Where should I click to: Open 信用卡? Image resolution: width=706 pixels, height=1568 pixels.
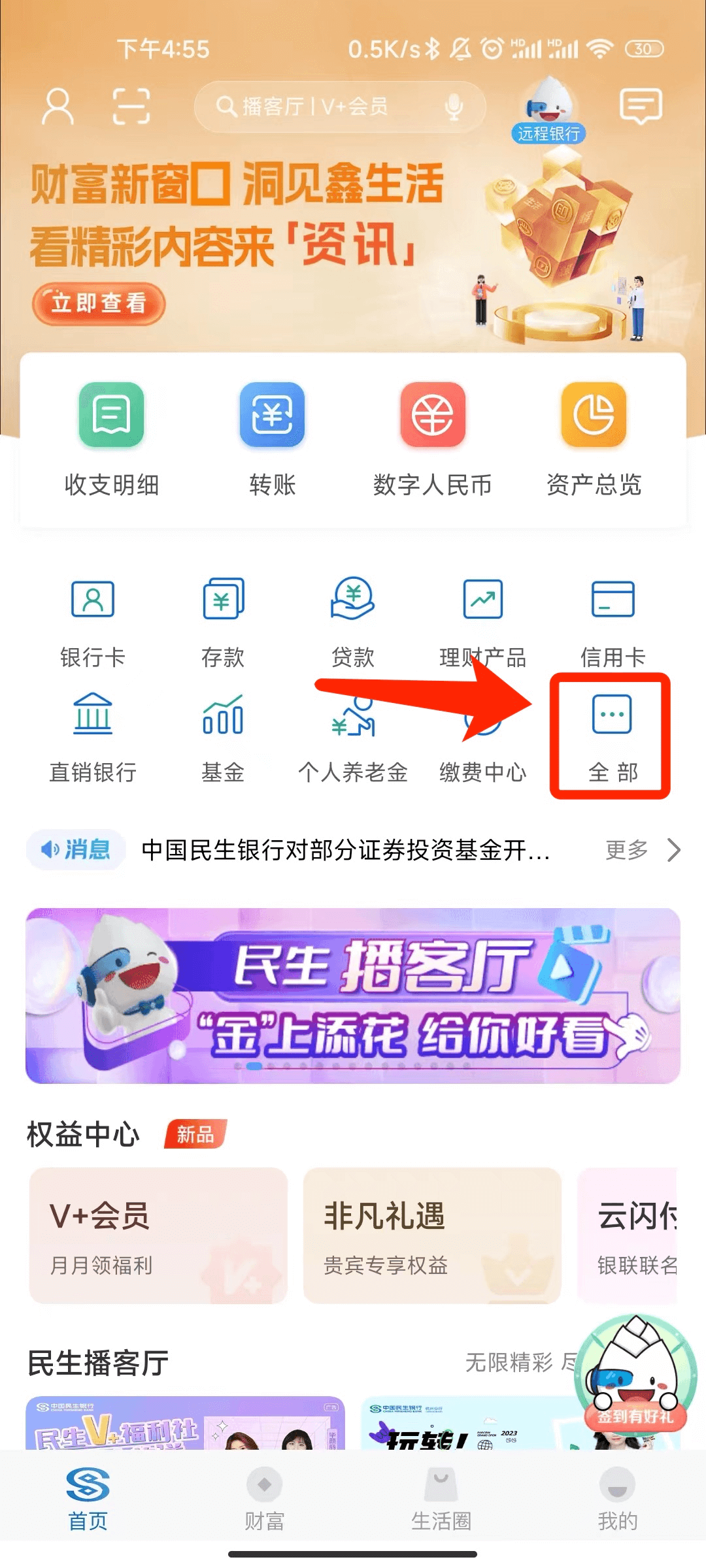613,622
